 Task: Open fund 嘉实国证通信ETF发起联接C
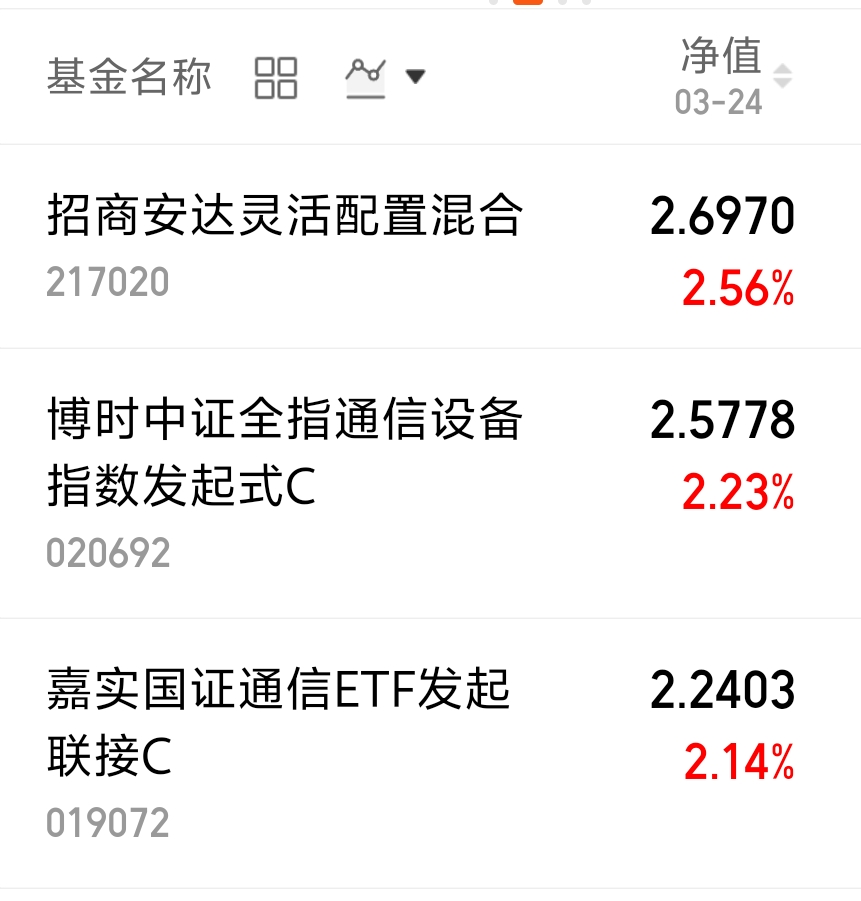[x=430, y=753]
